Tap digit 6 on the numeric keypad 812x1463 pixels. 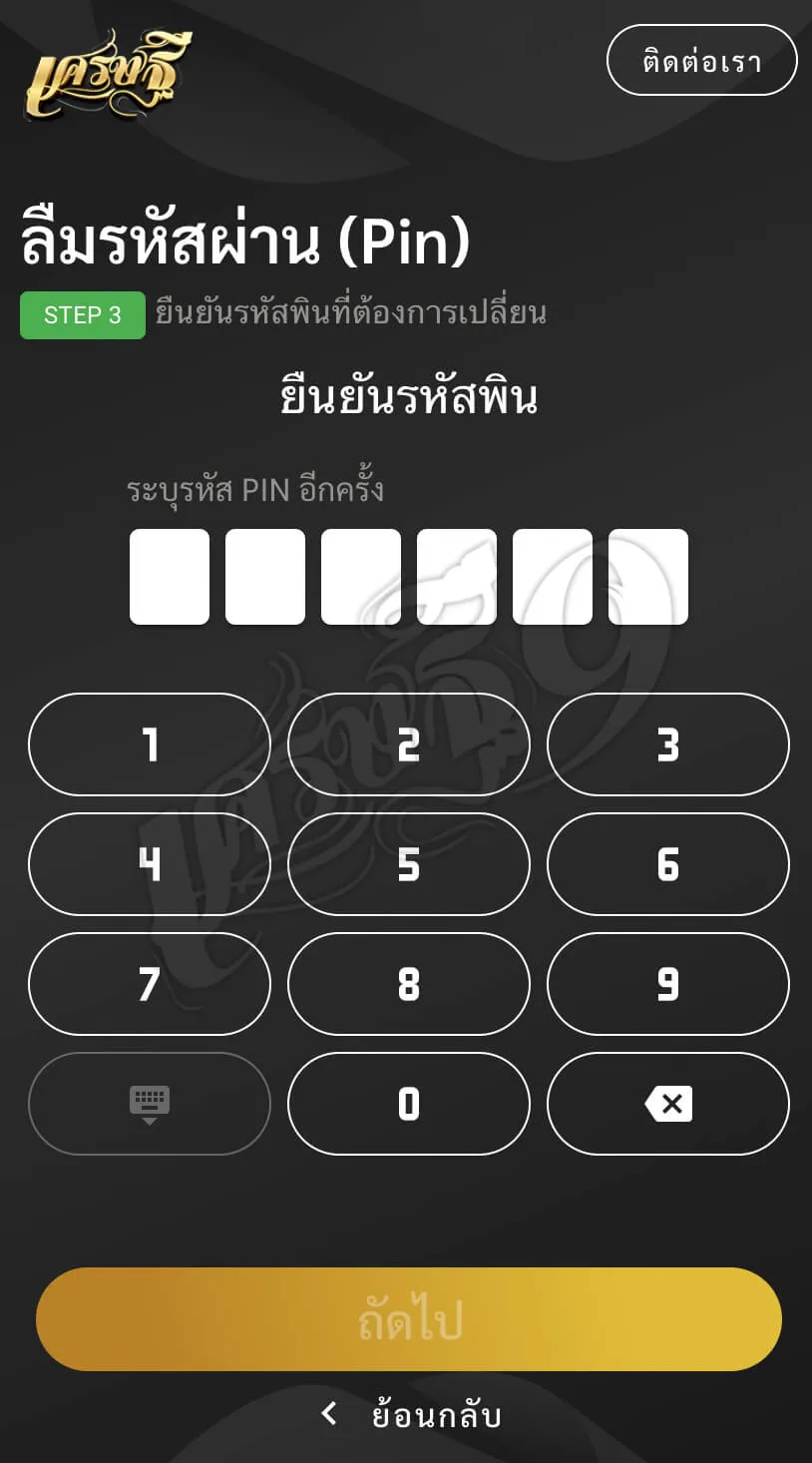pos(667,864)
